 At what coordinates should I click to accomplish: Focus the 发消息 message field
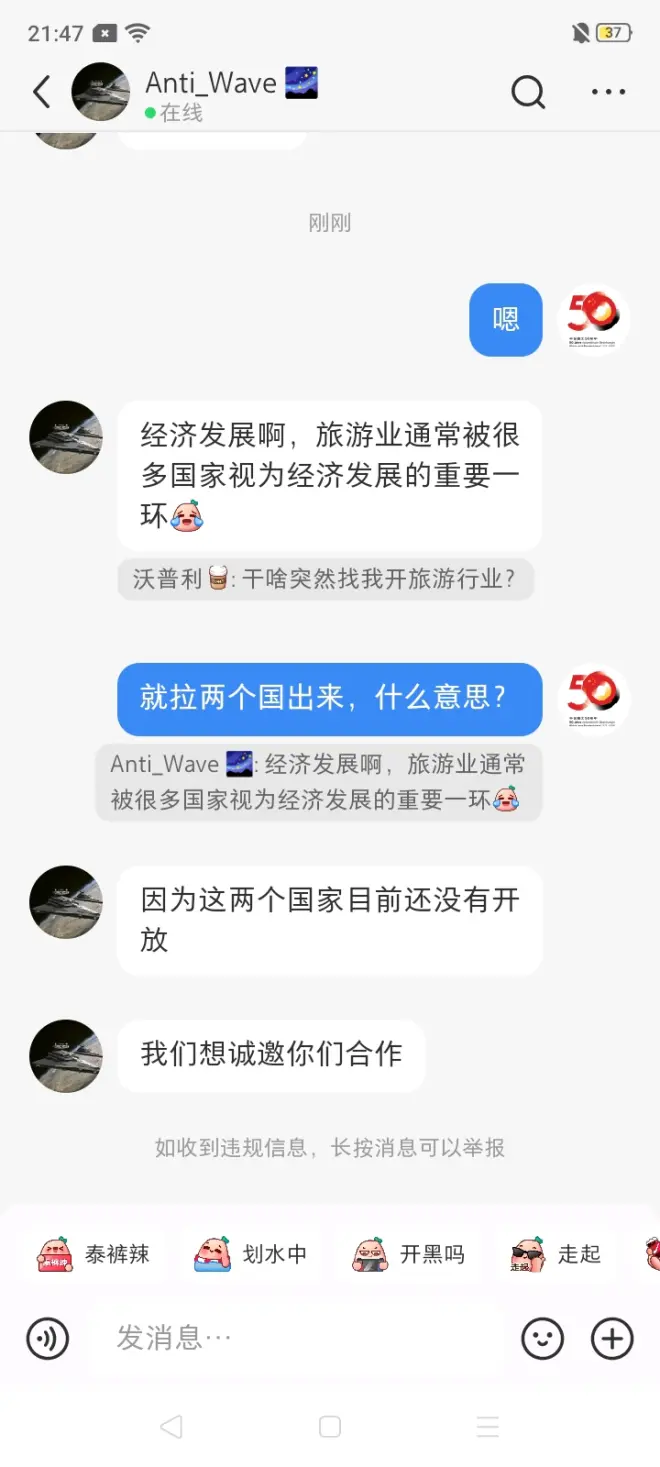pyautogui.click(x=300, y=1338)
